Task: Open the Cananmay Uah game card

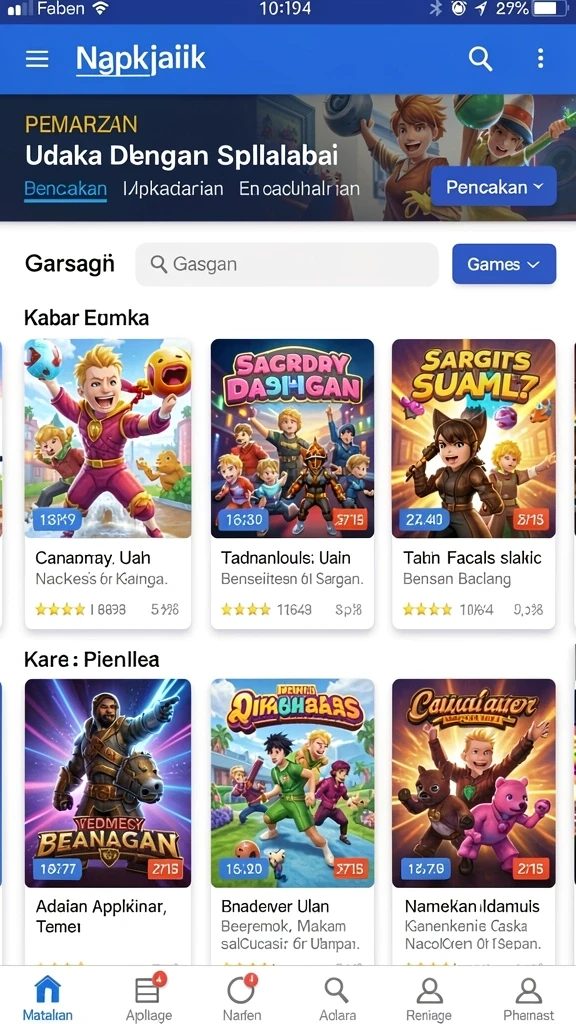Action: 108,483
